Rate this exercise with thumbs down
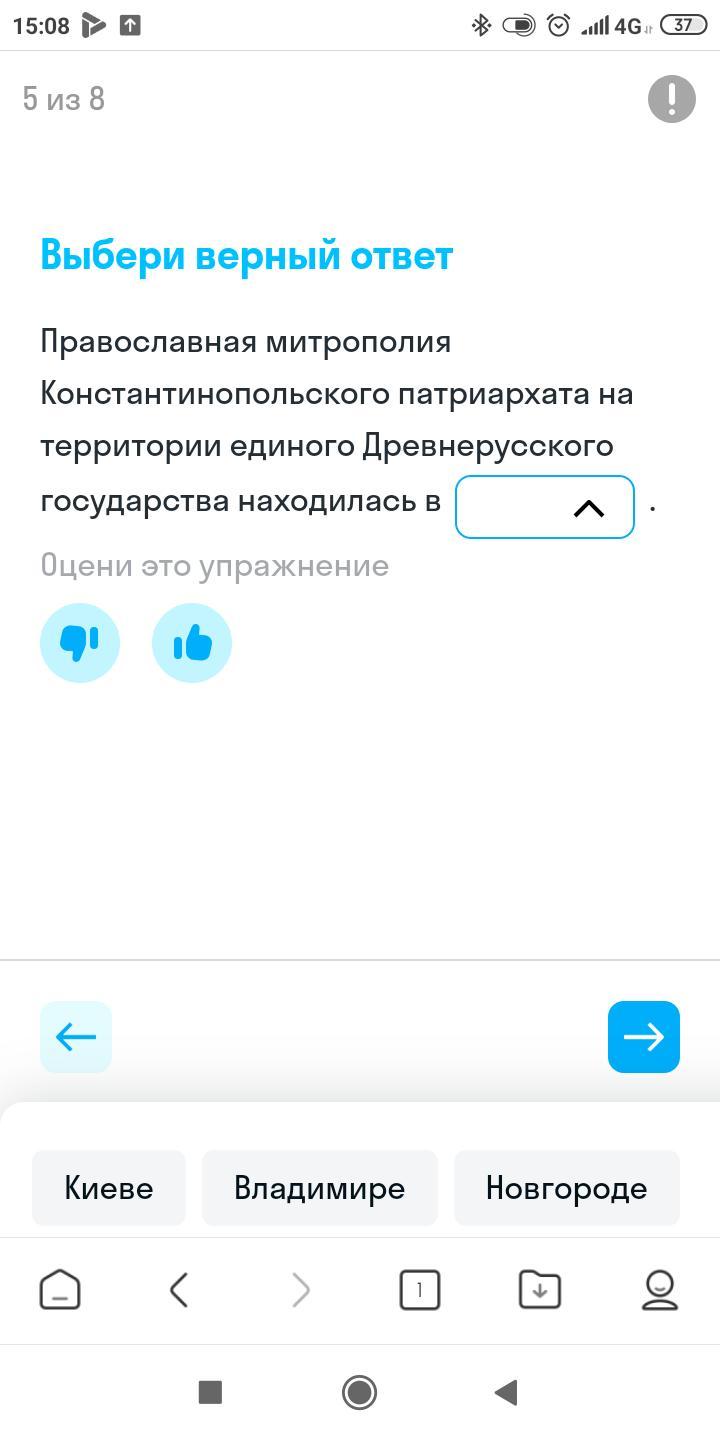The width and height of the screenshot is (720, 1440). click(80, 643)
